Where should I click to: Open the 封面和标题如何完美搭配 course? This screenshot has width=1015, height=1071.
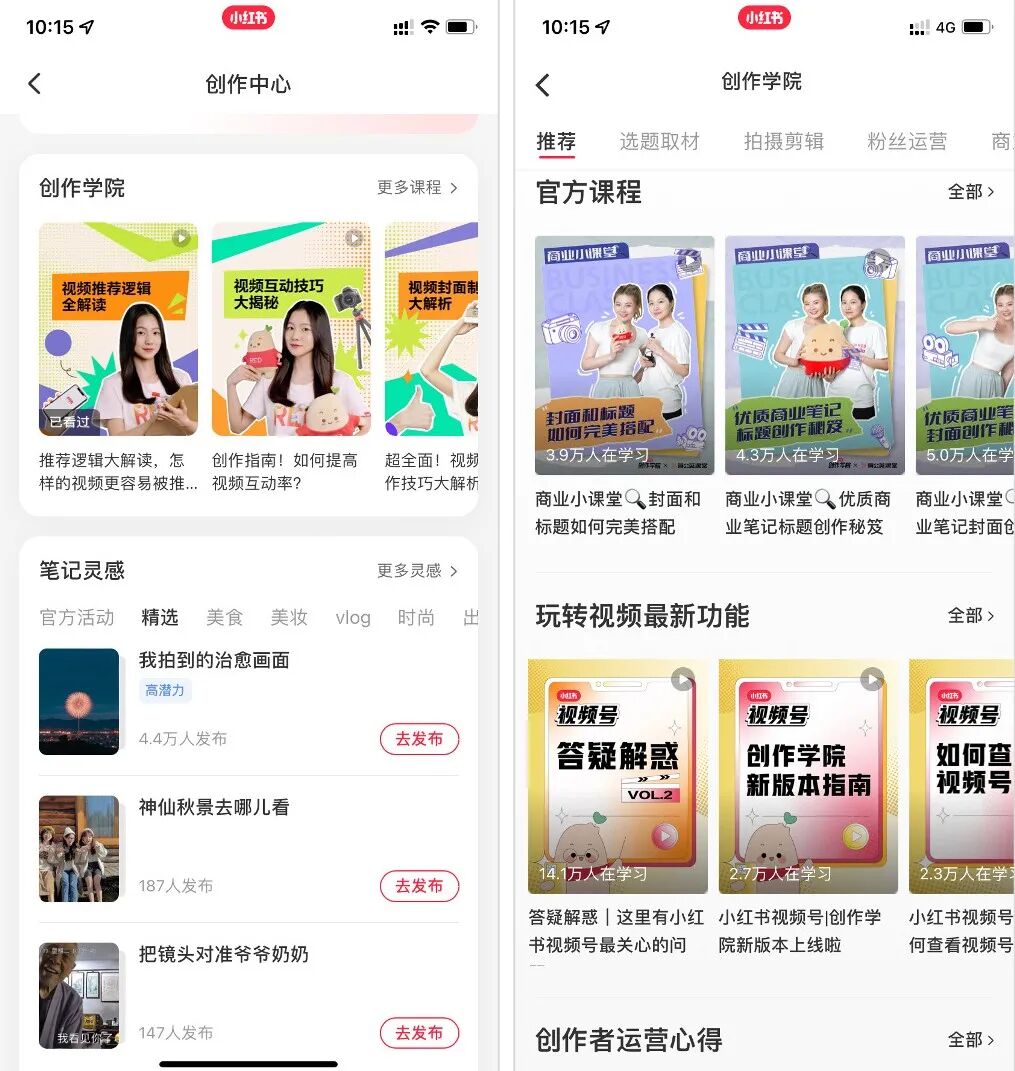tap(624, 355)
